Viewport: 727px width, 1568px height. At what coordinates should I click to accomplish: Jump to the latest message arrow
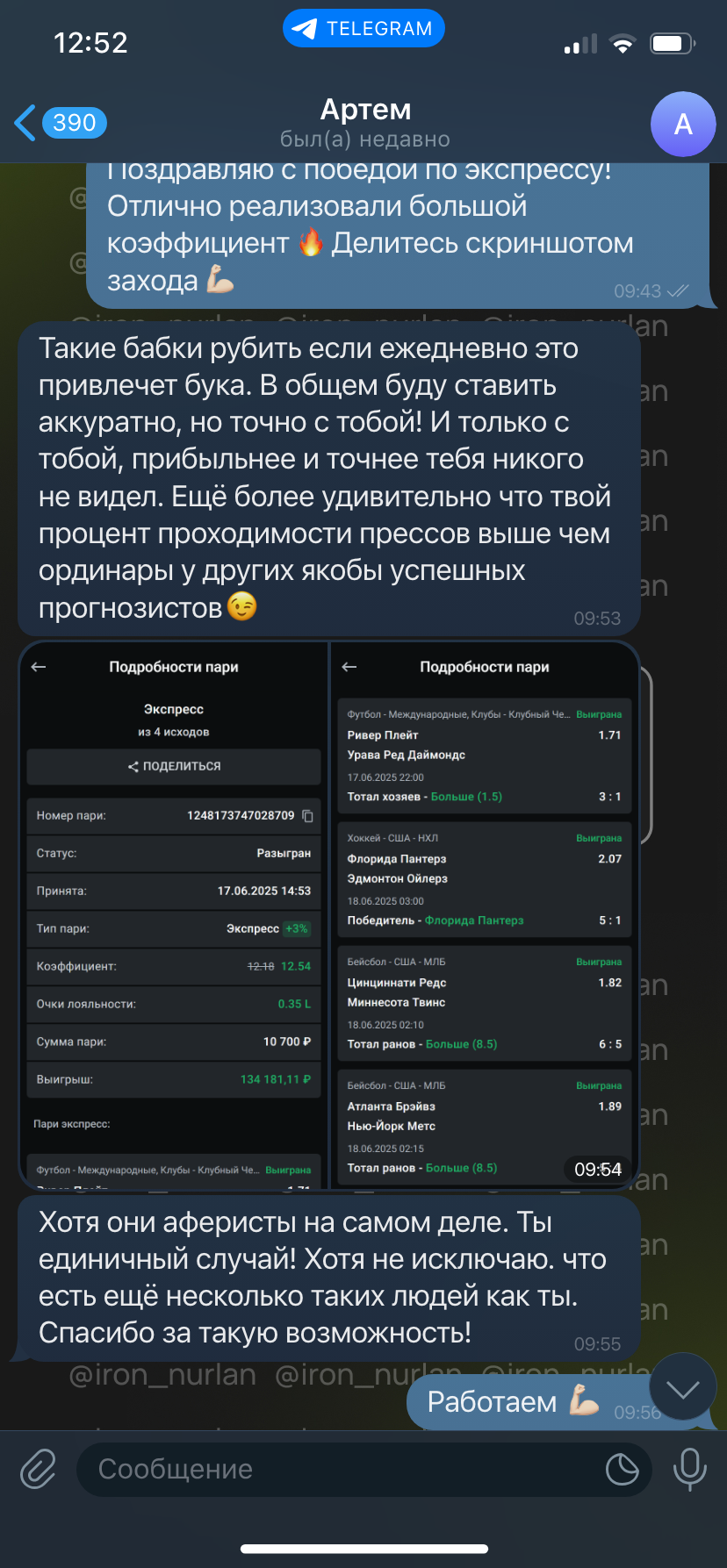point(683,1387)
